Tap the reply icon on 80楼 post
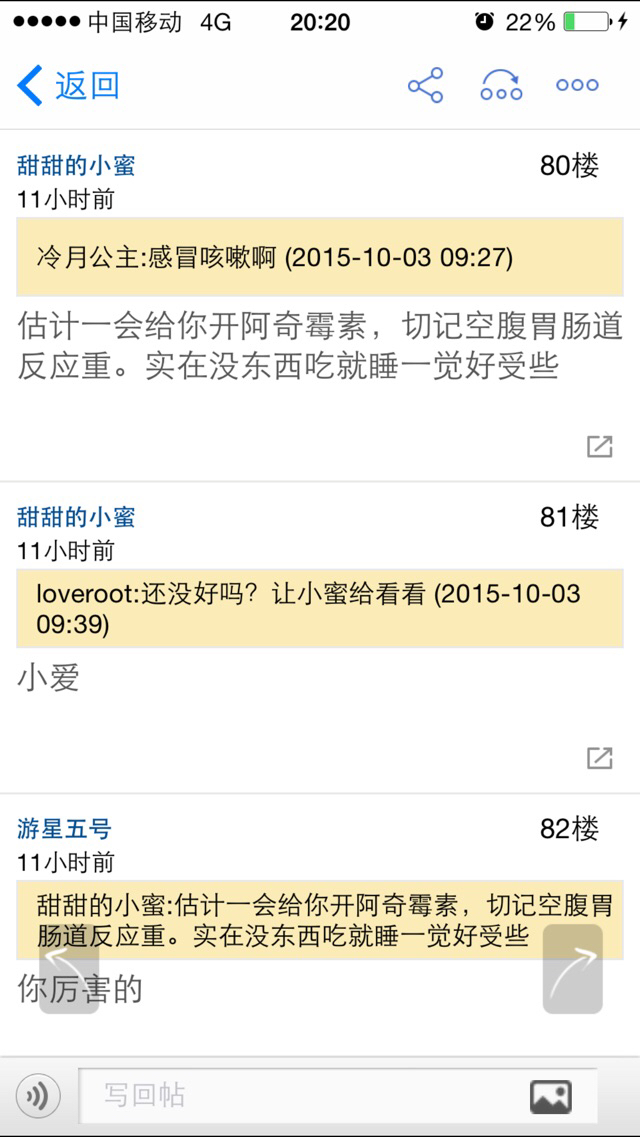This screenshot has height=1137, width=640. (x=599, y=447)
